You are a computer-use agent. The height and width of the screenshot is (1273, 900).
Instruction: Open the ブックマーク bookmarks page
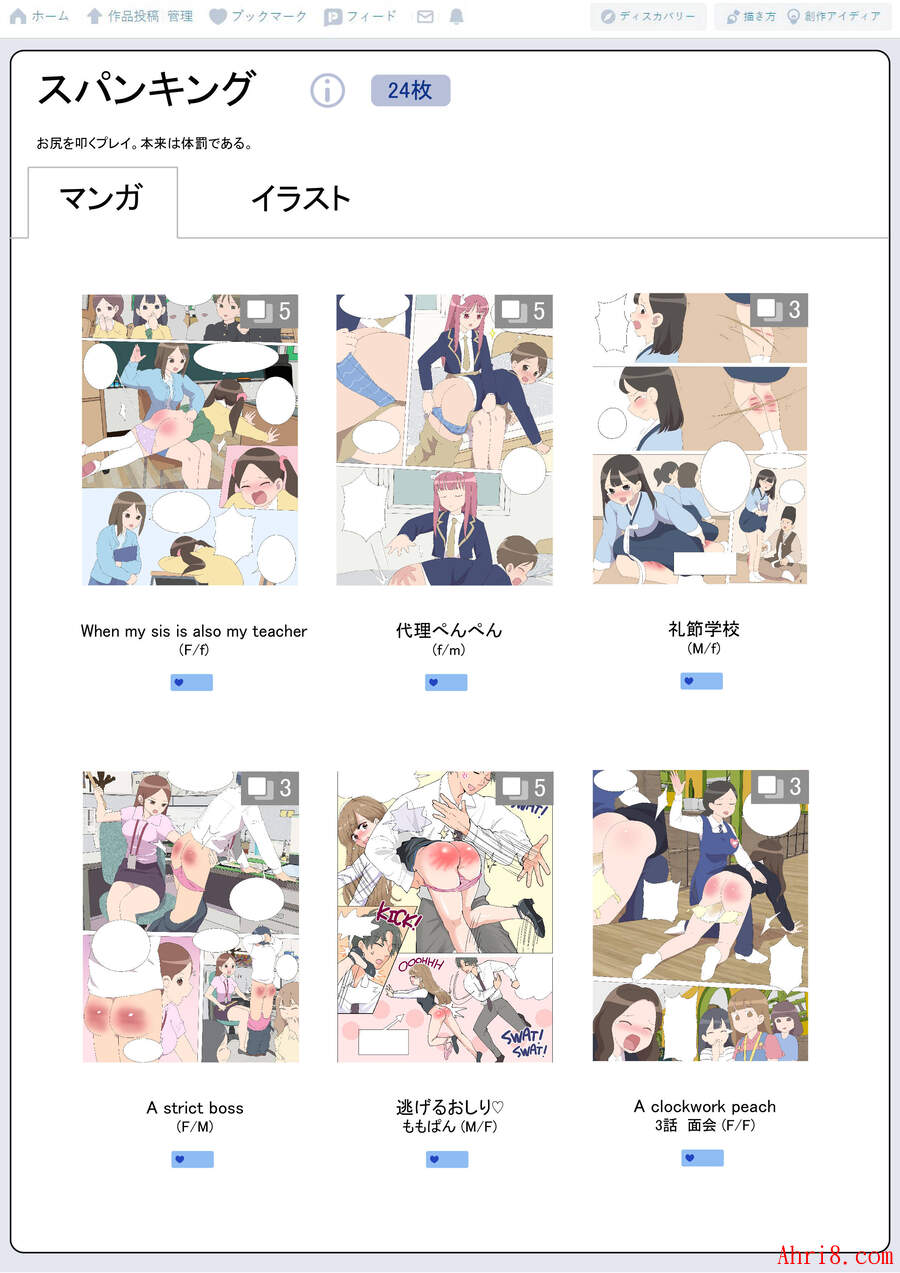[x=258, y=16]
